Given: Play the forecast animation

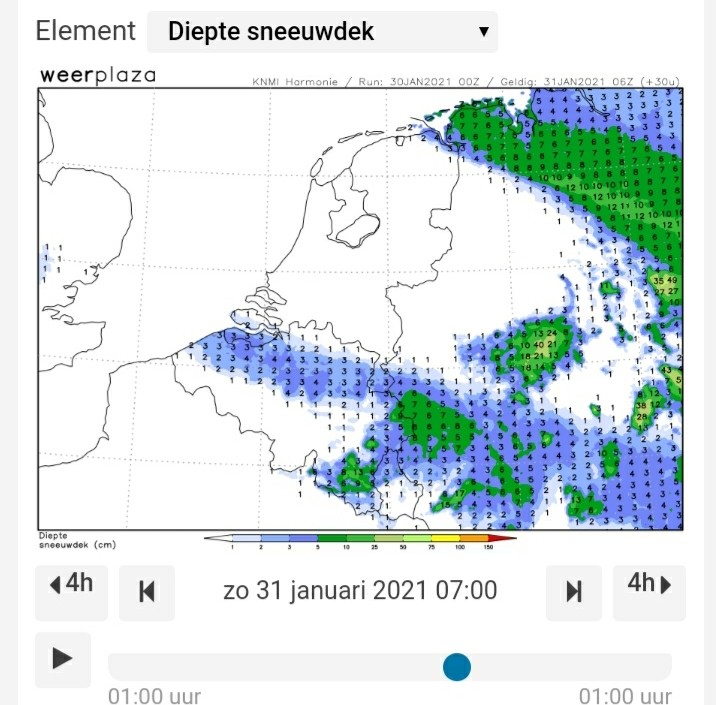Looking at the screenshot, I should pyautogui.click(x=63, y=659).
